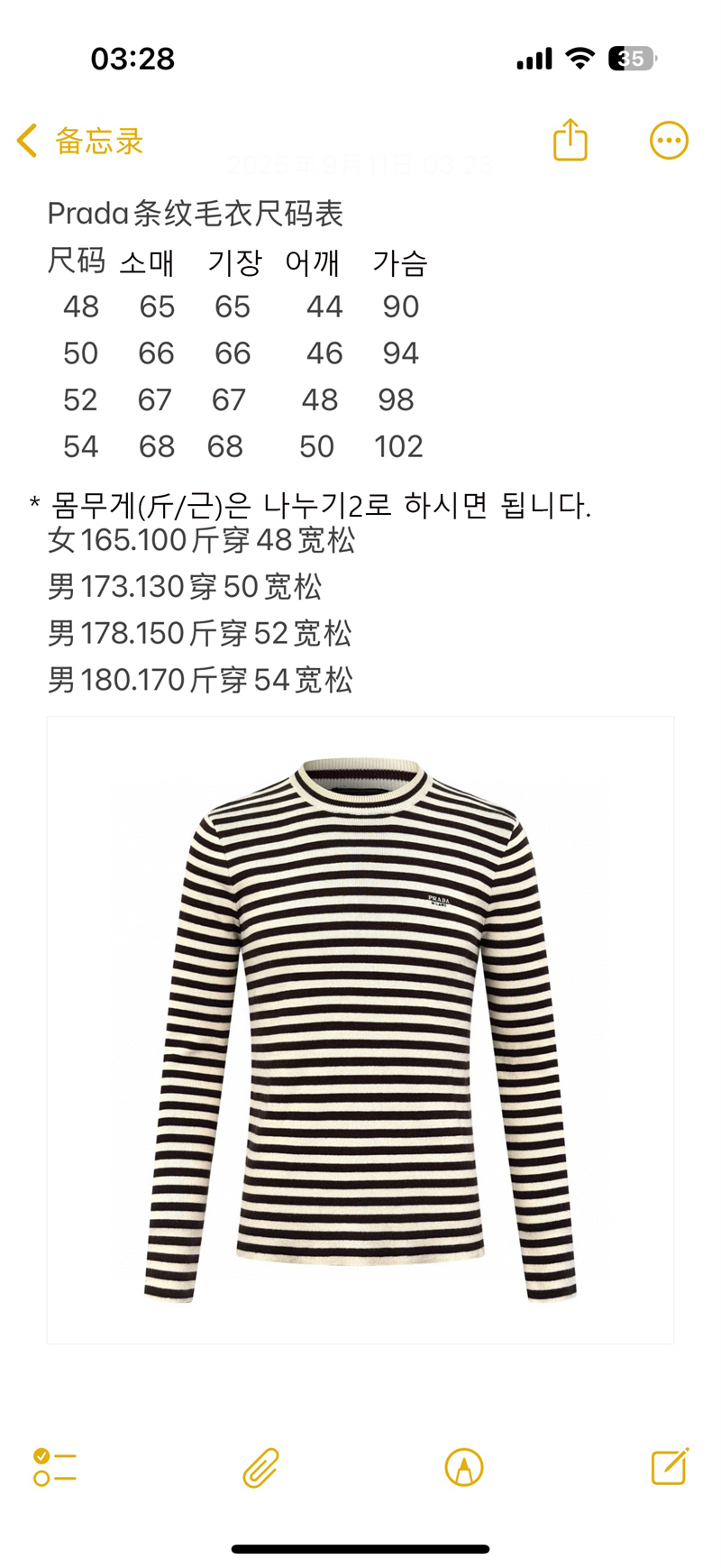Open the markup pen tool
Screen dimensions: 721x1568
tap(464, 1467)
